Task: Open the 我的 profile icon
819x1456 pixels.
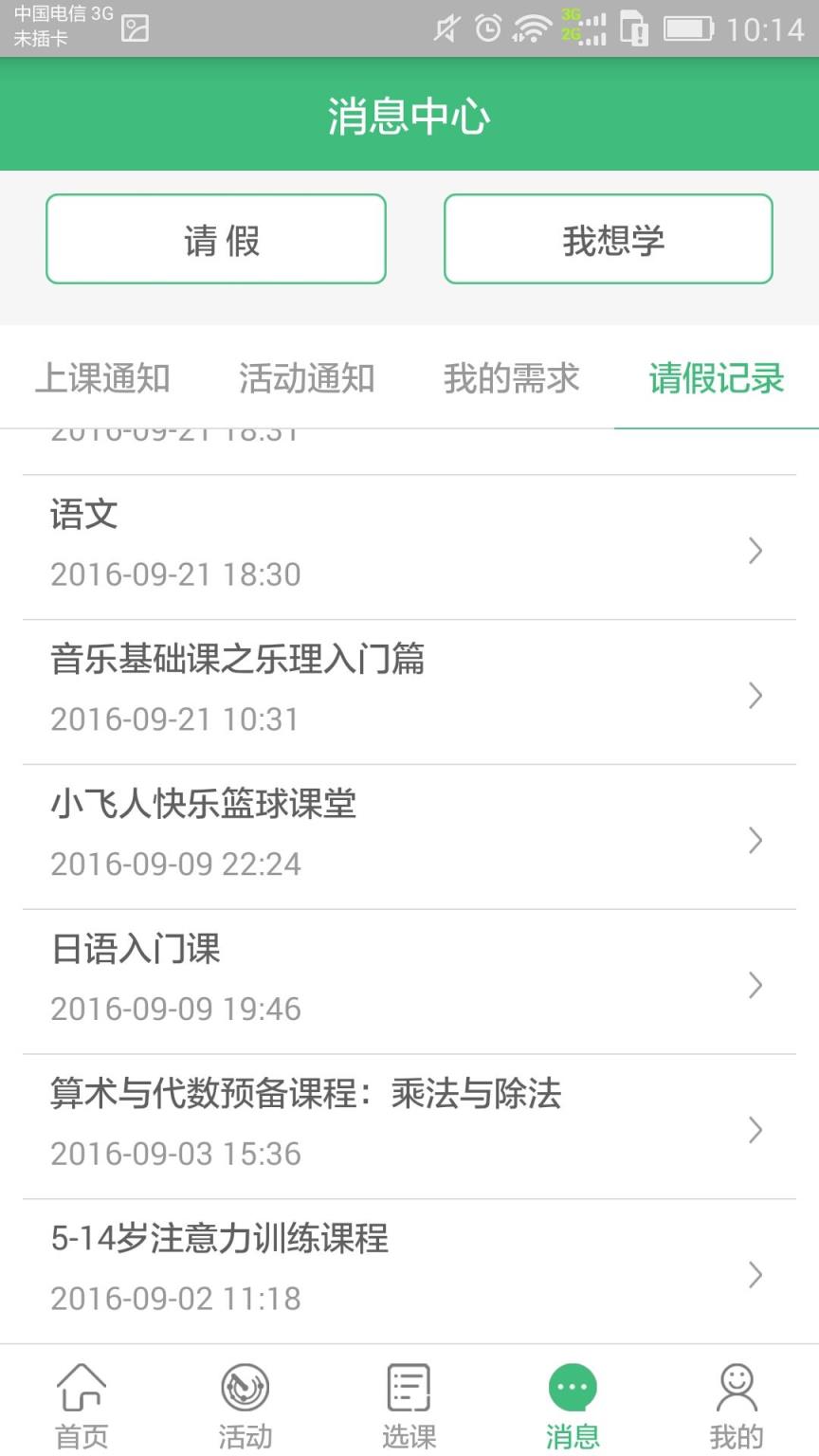Action: [x=736, y=1403]
